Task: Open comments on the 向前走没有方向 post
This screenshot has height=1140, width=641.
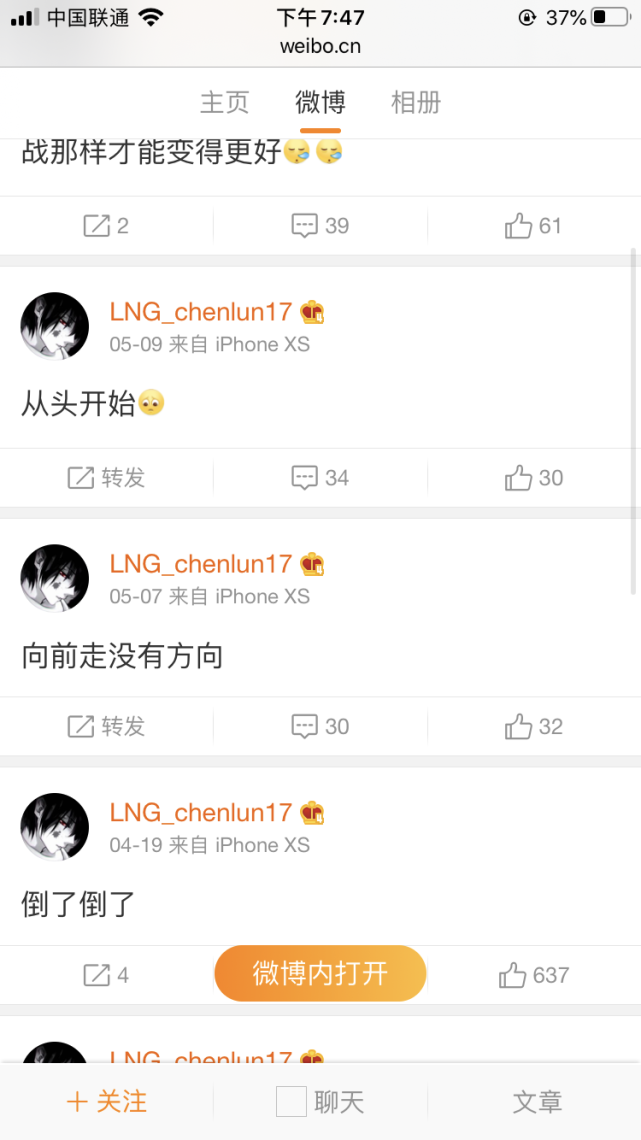Action: click(x=320, y=726)
